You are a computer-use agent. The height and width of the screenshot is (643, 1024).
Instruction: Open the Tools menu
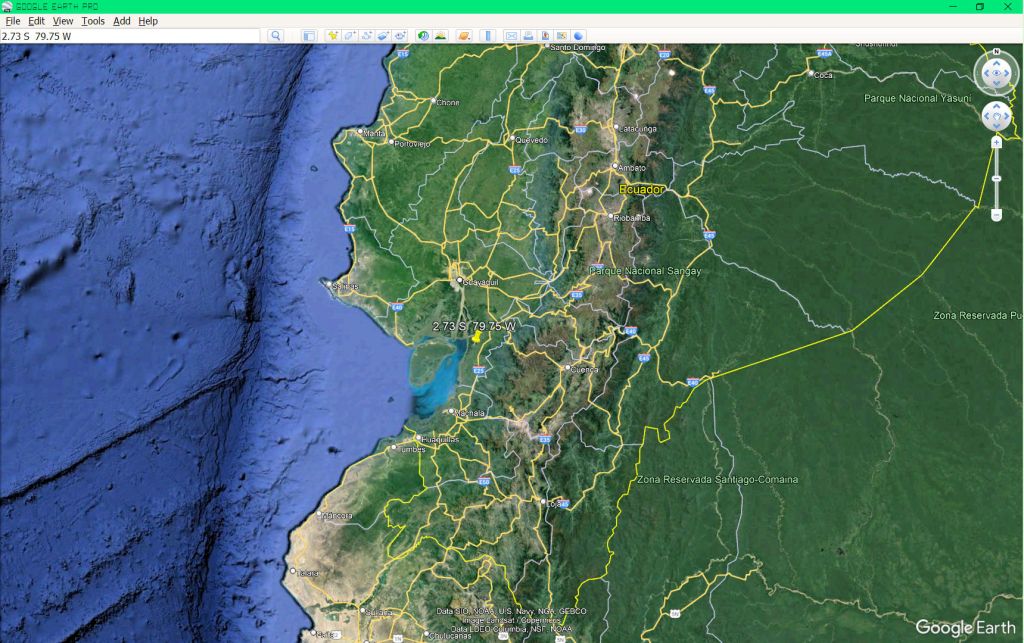point(93,21)
